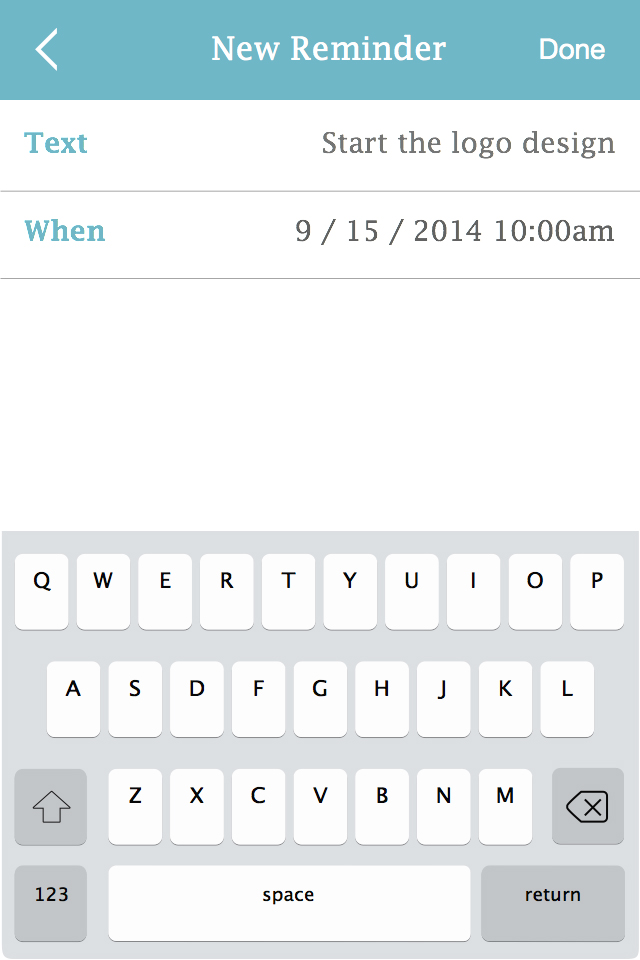Edit the reminder text field
The image size is (640, 960).
pos(467,144)
